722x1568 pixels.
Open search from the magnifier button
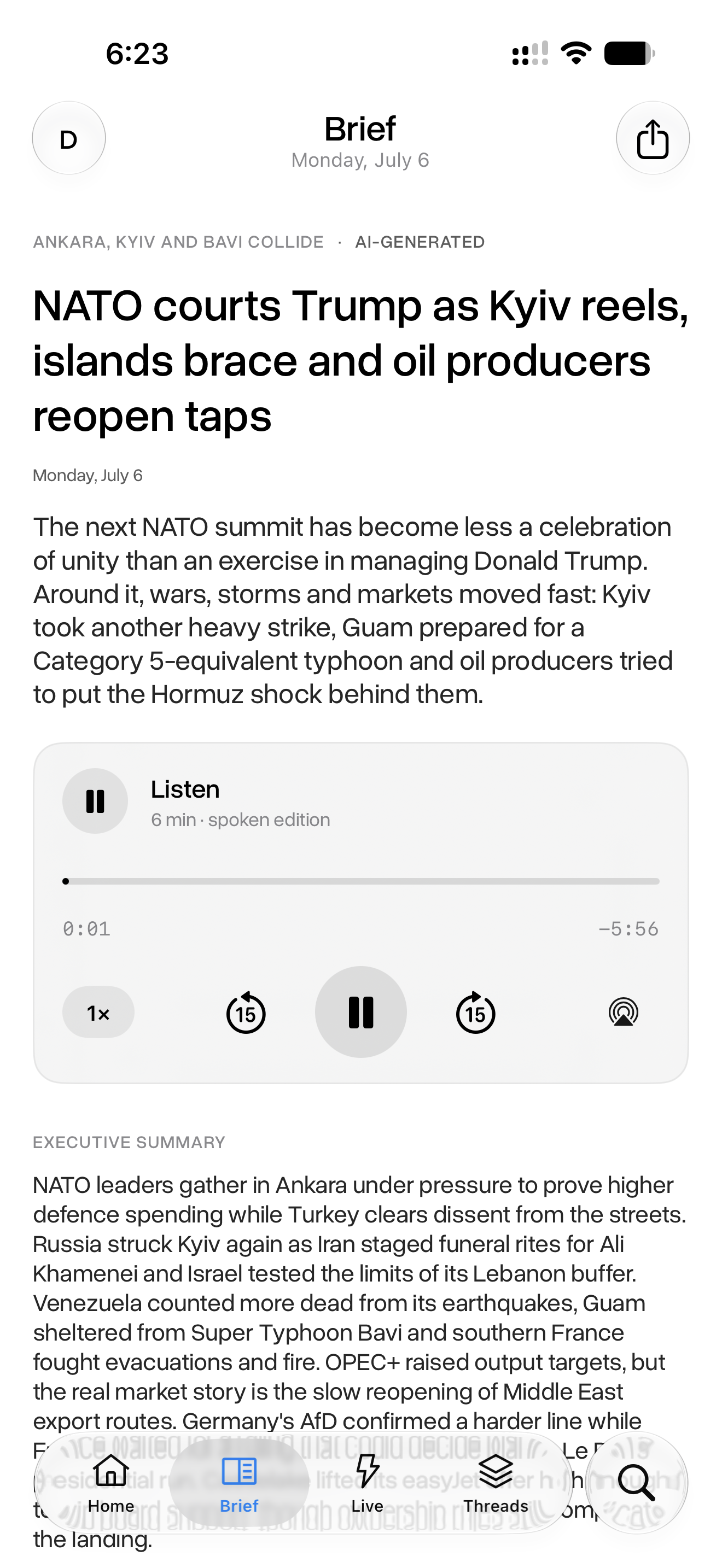click(637, 1483)
